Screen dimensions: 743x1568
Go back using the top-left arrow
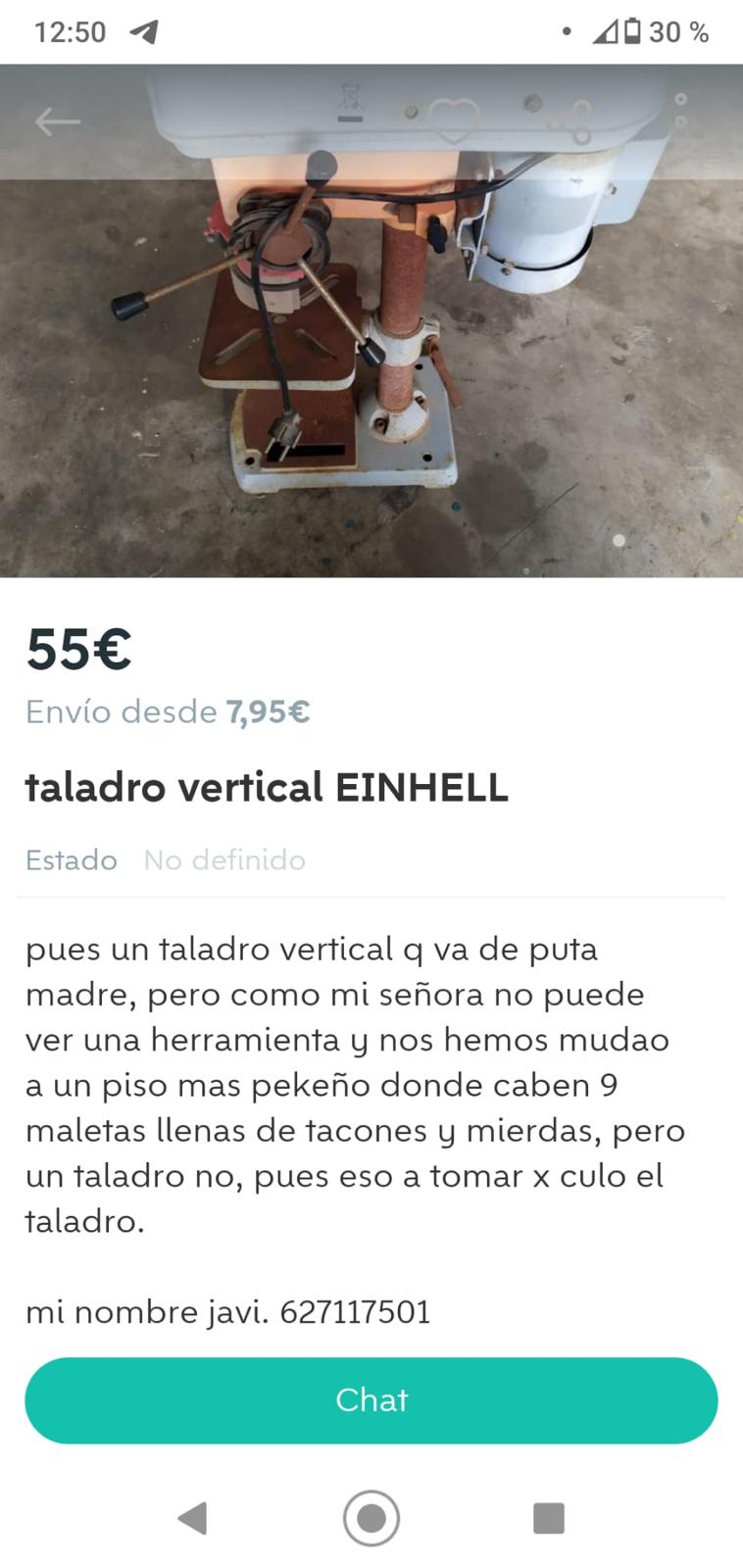pyautogui.click(x=57, y=122)
